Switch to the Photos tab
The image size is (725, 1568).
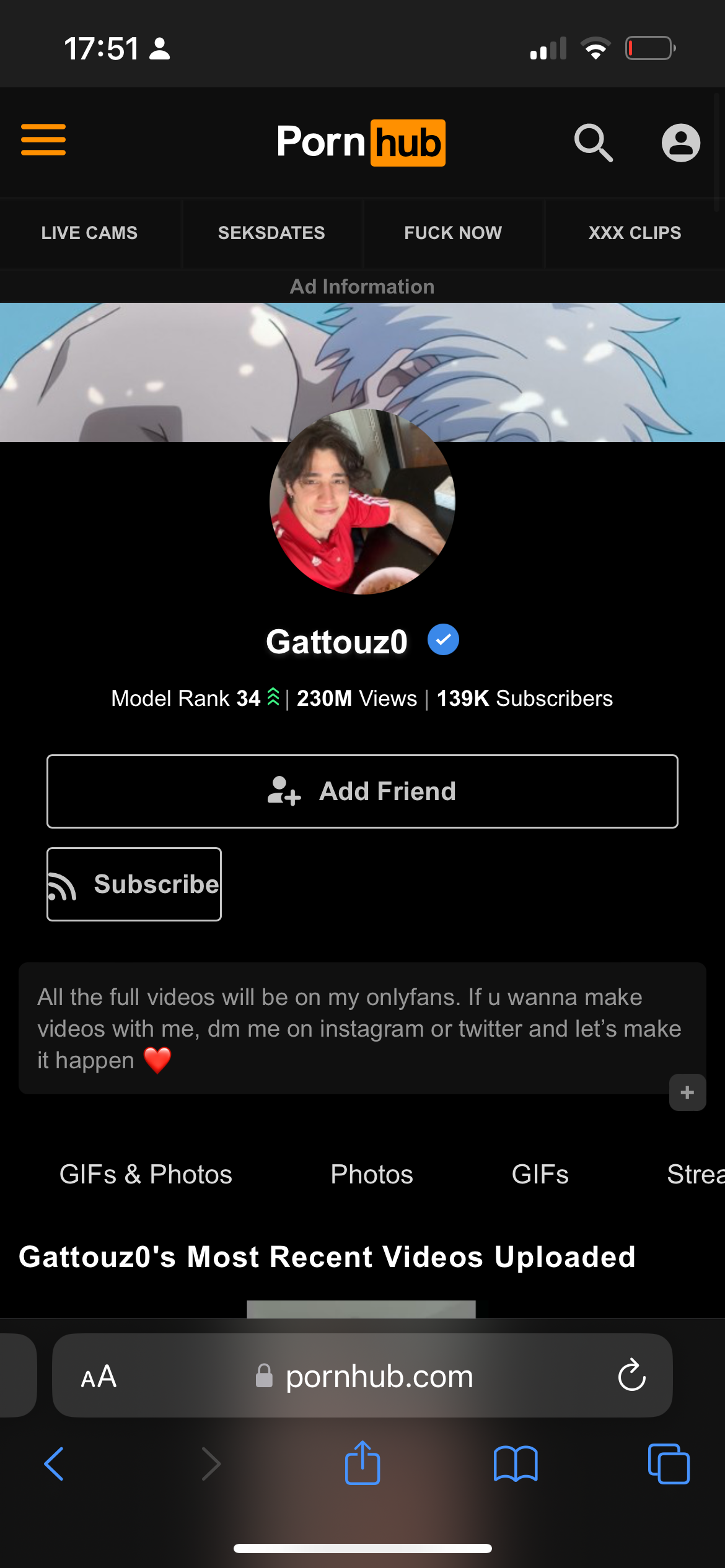372,1174
